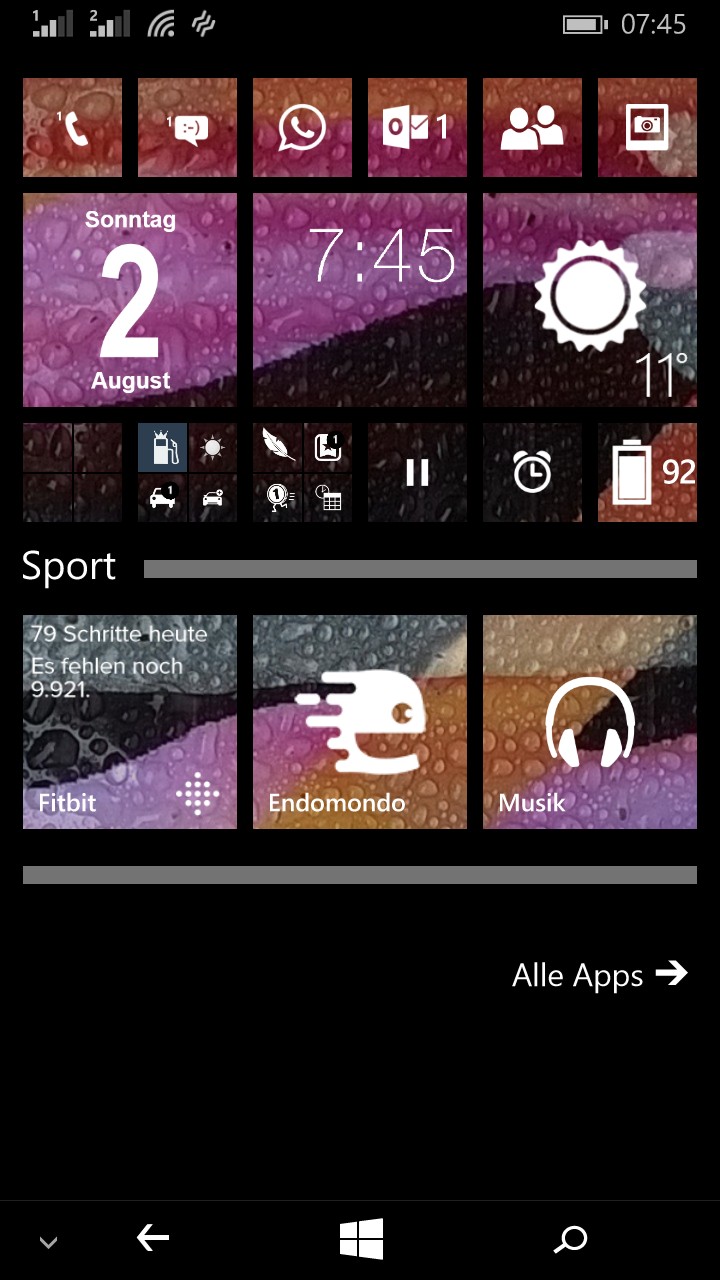Screen dimensions: 720x1280
Task: Open the Phone tile
Action: pyautogui.click(x=72, y=127)
